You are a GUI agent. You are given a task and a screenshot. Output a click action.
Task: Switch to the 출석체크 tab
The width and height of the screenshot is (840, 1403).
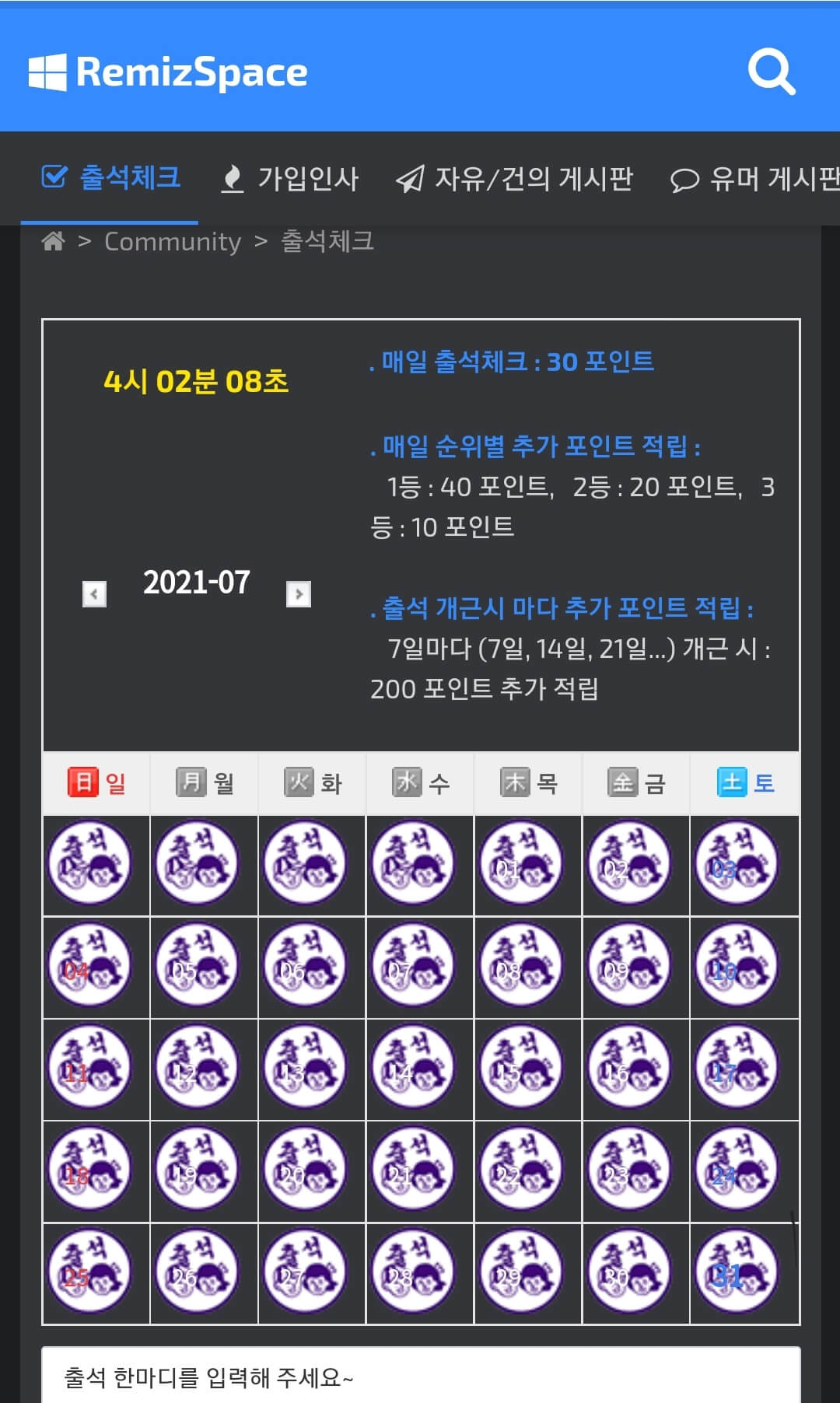click(x=110, y=178)
